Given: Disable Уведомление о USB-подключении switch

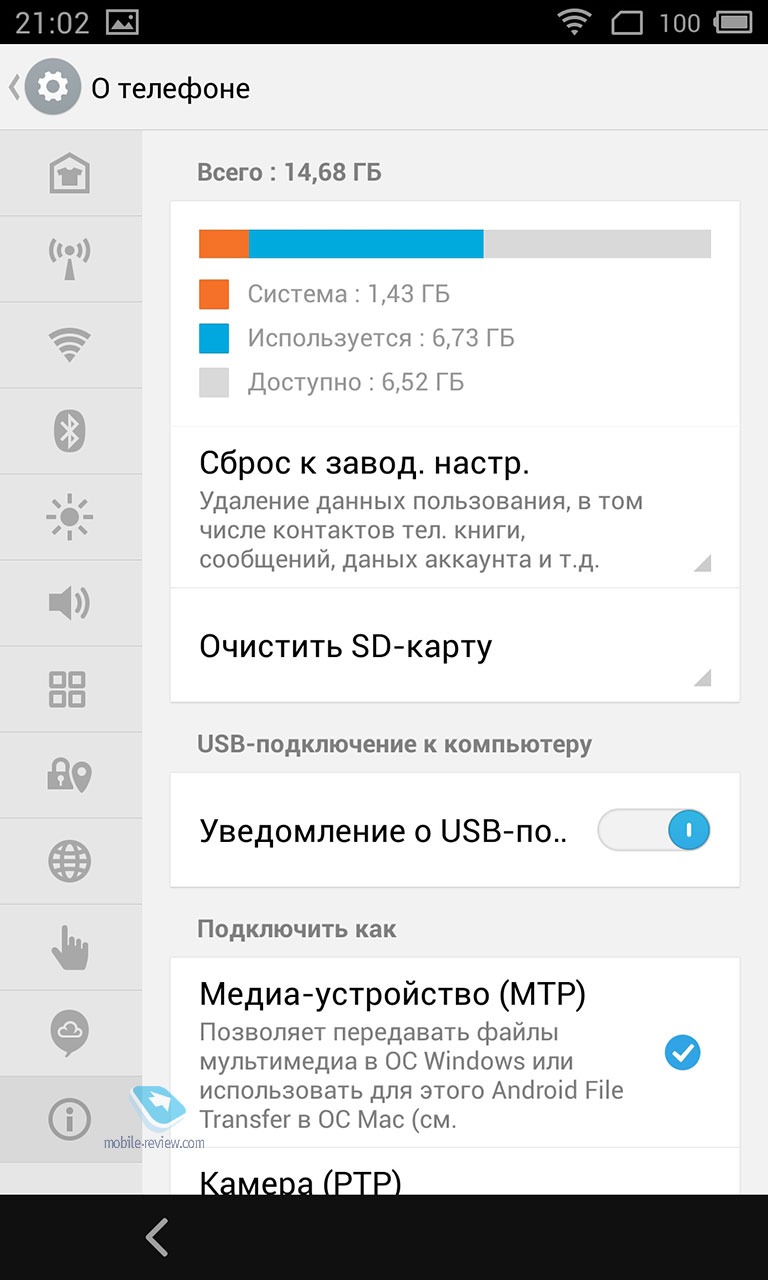Looking at the screenshot, I should click(654, 830).
